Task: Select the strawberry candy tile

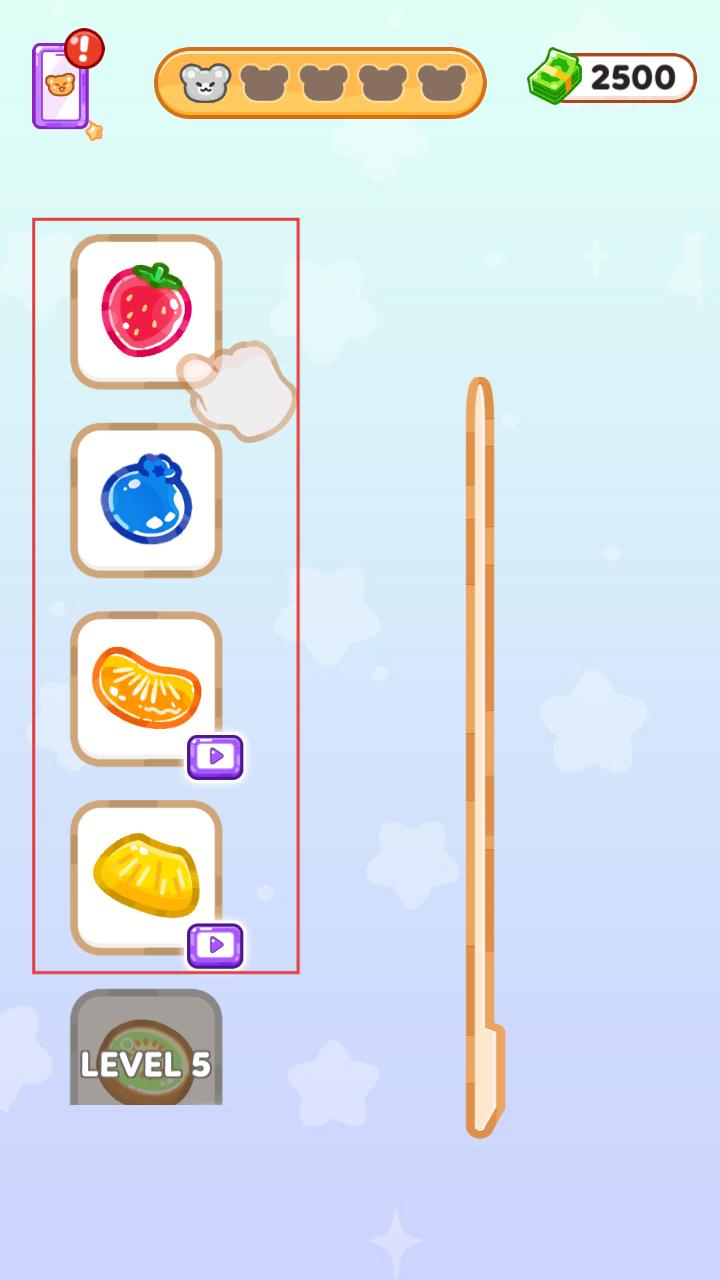Action: pyautogui.click(x=146, y=310)
